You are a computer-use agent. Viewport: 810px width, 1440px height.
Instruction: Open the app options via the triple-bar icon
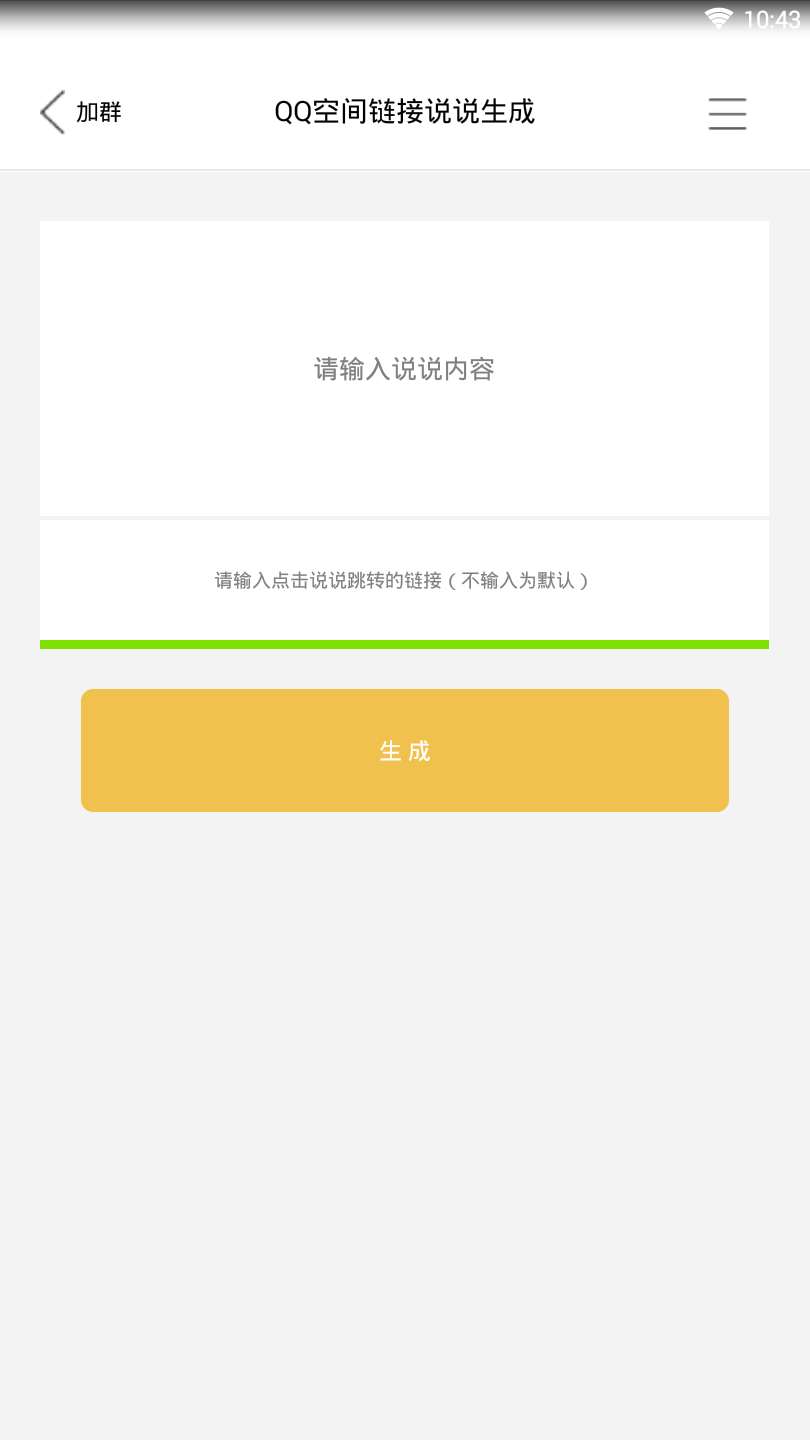pos(727,114)
